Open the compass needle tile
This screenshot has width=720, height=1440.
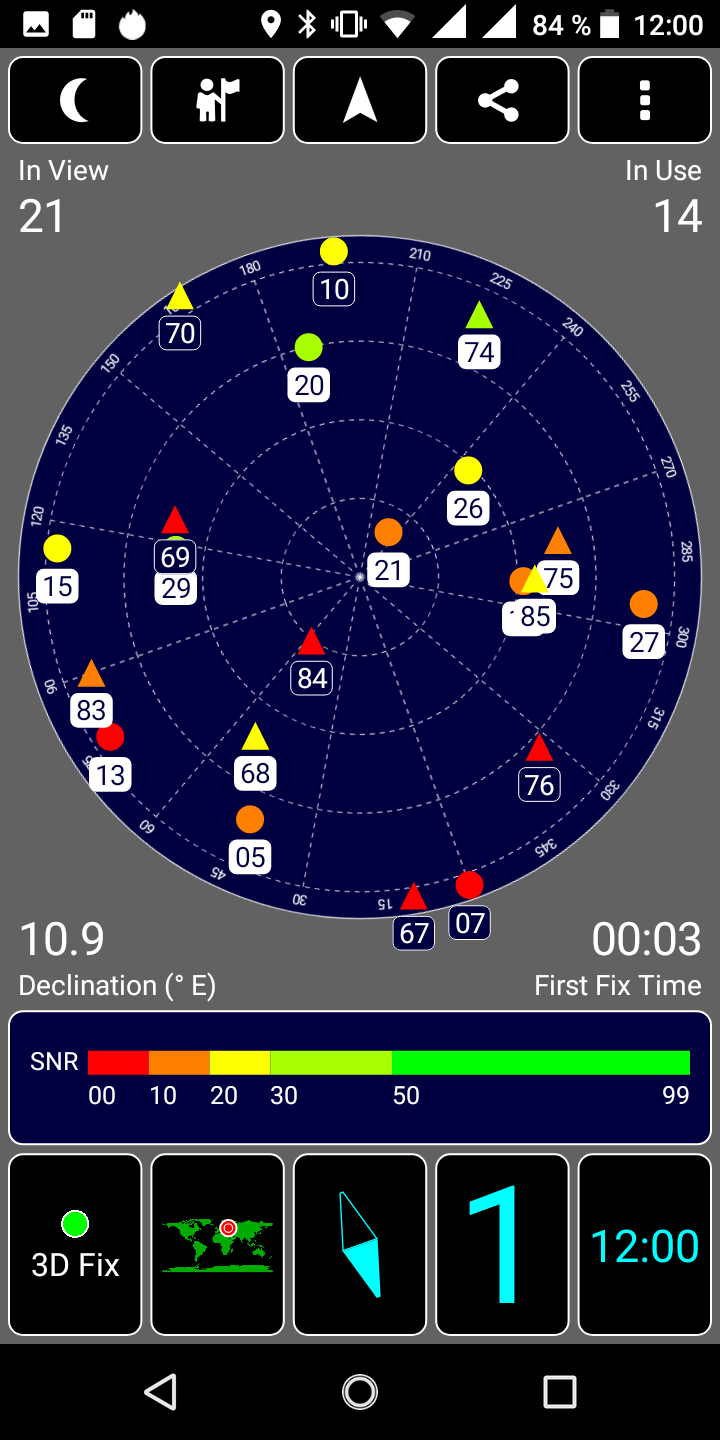tap(360, 1244)
